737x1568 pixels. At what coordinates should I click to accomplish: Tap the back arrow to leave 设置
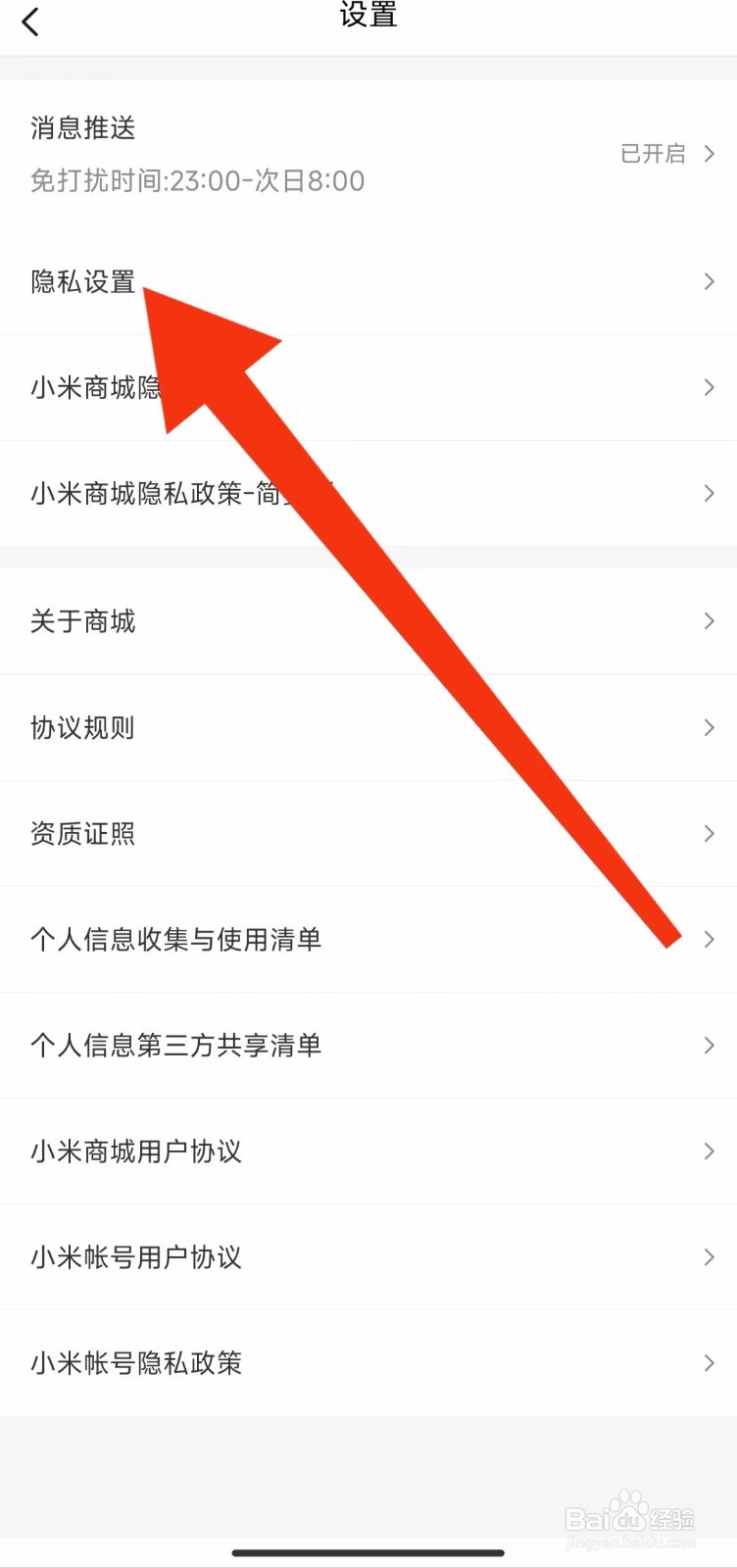point(30,20)
